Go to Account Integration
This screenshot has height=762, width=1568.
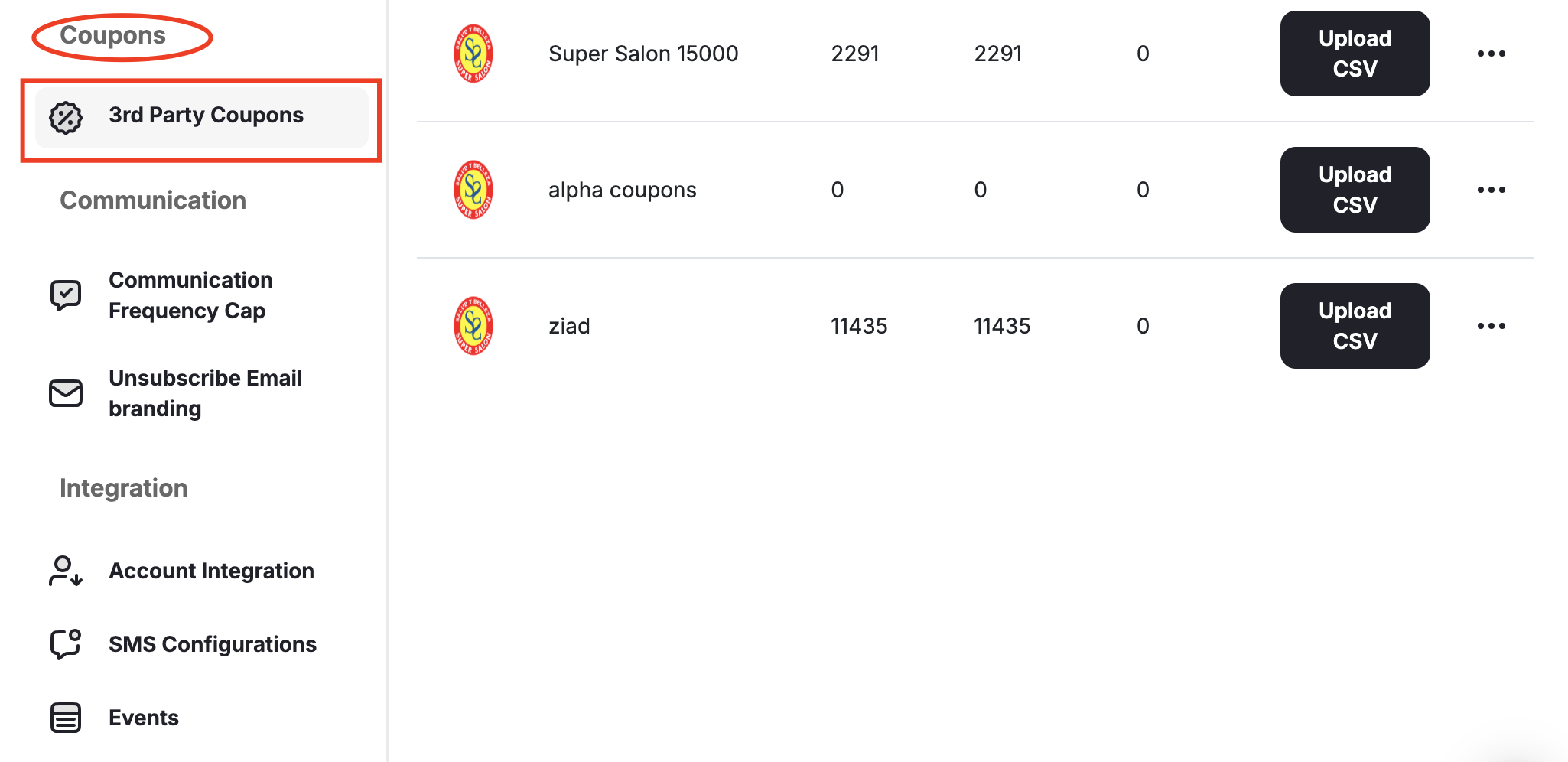tap(210, 571)
